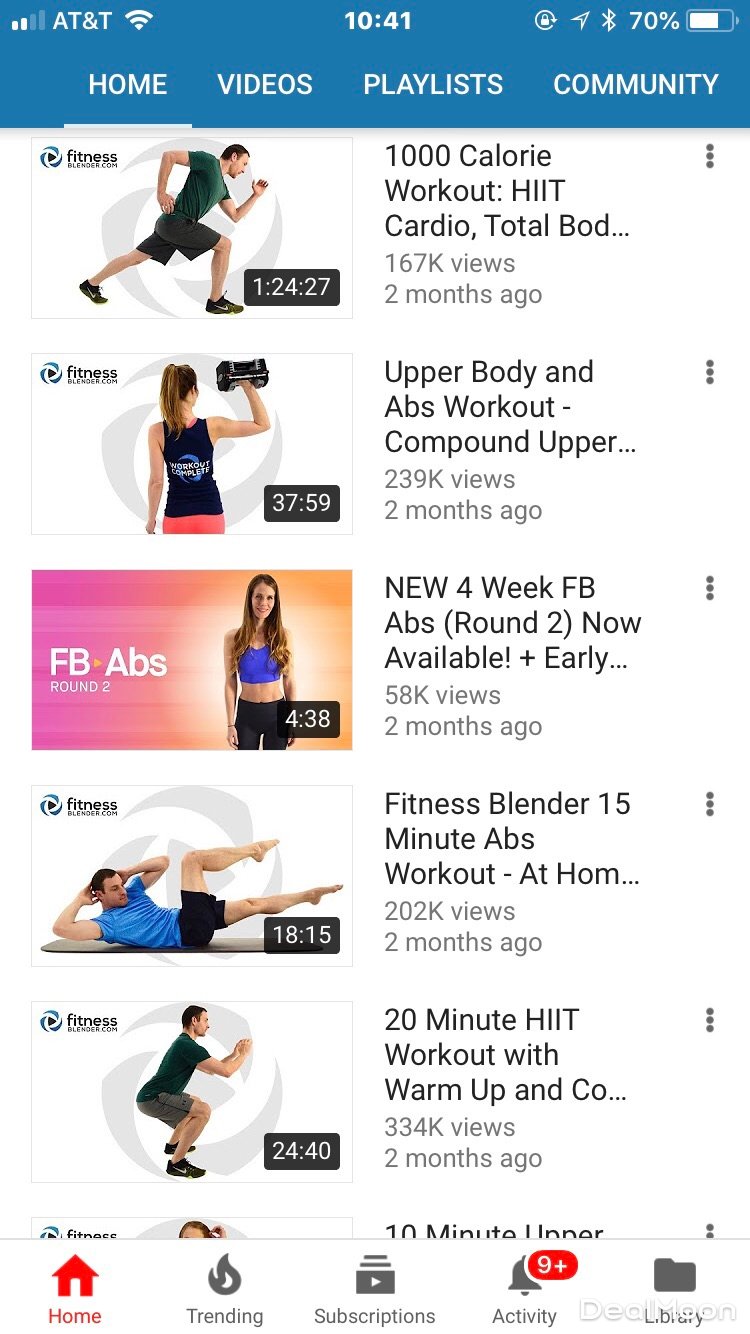Open options for Upper Body and Abs video

tap(709, 372)
